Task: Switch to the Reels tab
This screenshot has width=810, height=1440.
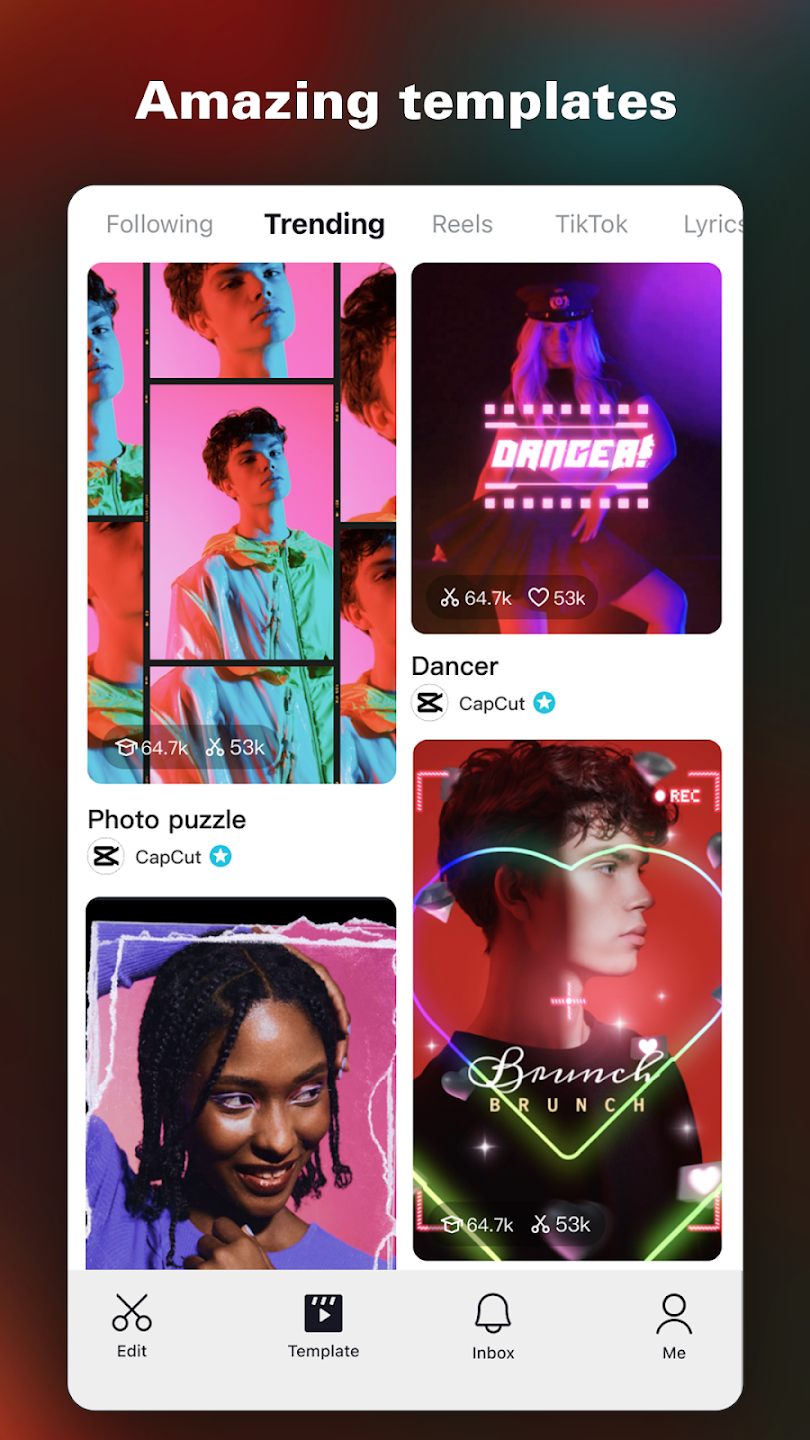Action: pos(461,224)
